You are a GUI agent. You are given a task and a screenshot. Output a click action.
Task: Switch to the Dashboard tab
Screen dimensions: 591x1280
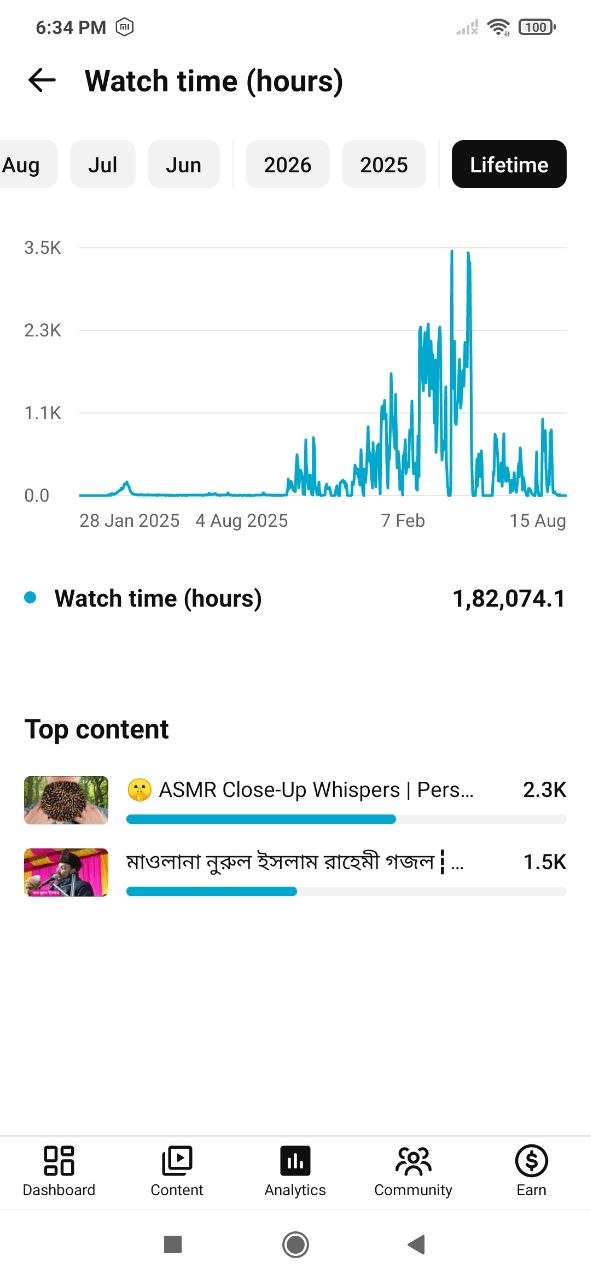point(59,1172)
